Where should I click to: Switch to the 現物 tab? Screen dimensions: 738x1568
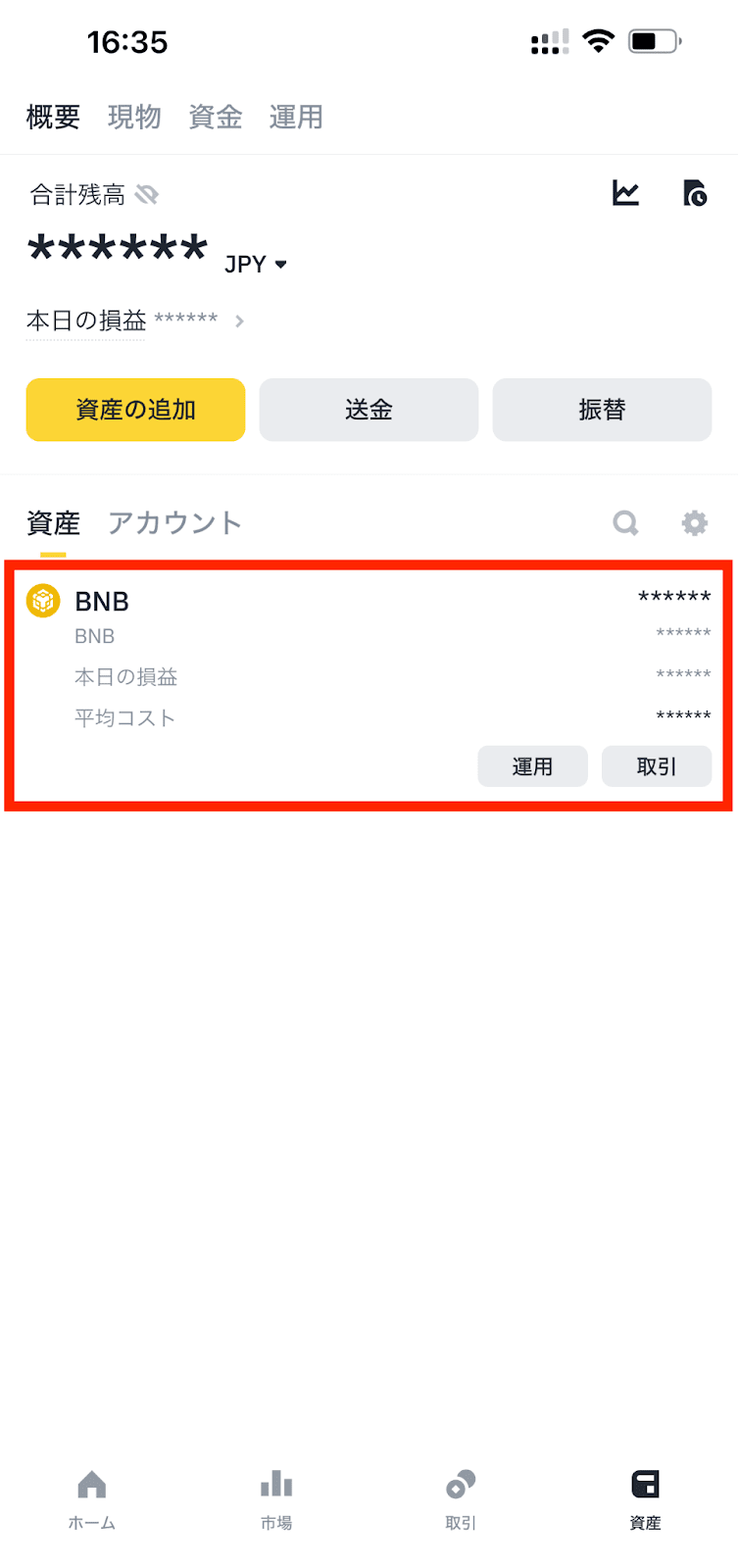[x=133, y=118]
